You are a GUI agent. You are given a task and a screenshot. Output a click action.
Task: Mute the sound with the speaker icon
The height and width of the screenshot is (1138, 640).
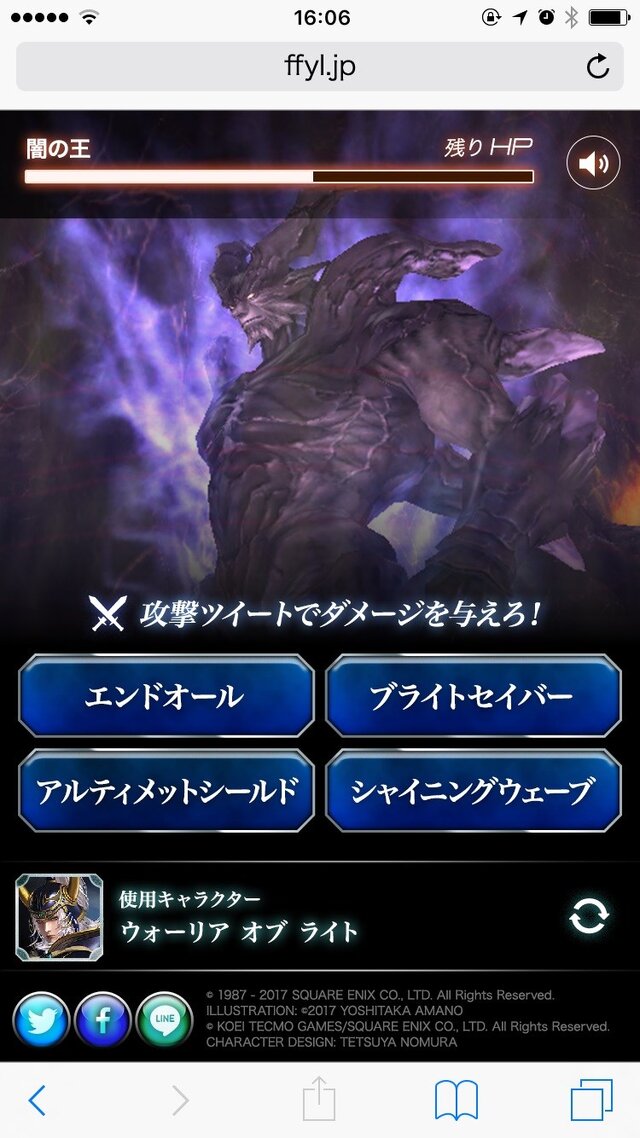tap(593, 163)
